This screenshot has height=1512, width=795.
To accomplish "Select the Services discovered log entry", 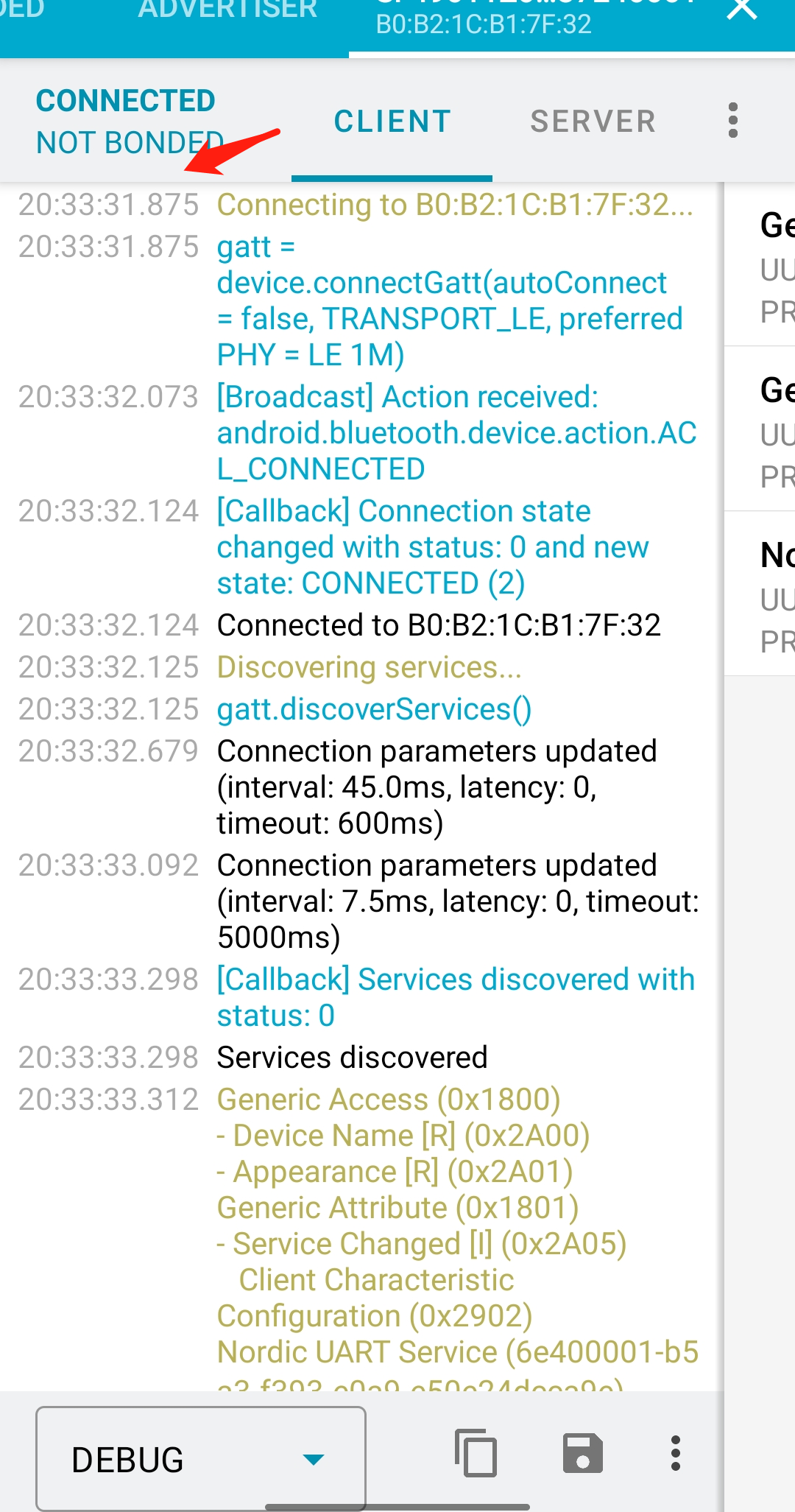I will tap(352, 1057).
